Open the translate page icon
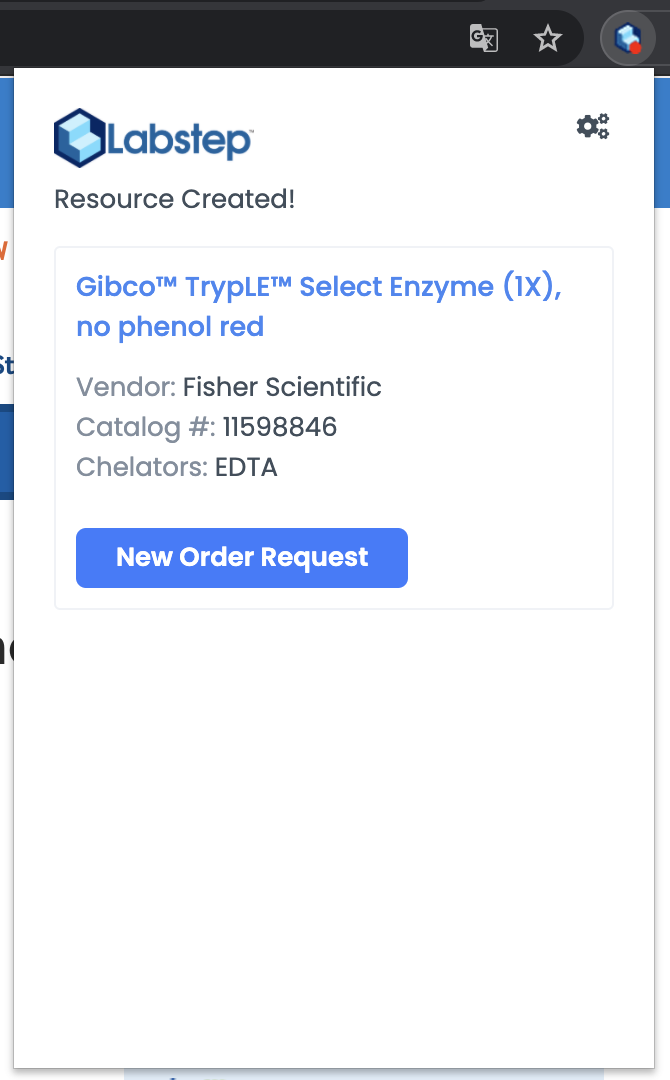This screenshot has width=670, height=1080. point(484,39)
